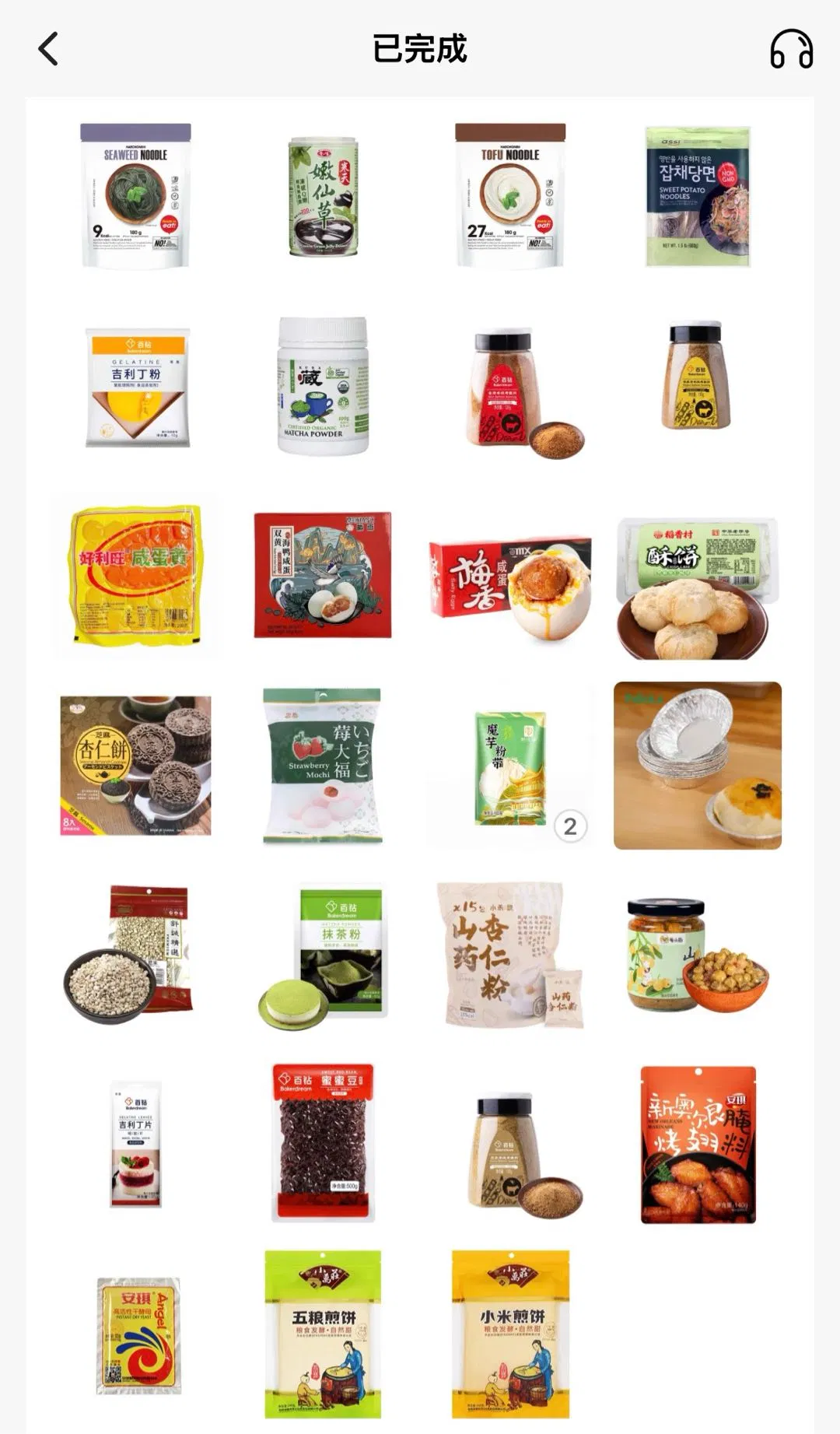
Task: Go back using the top-left arrow
Action: 48,49
